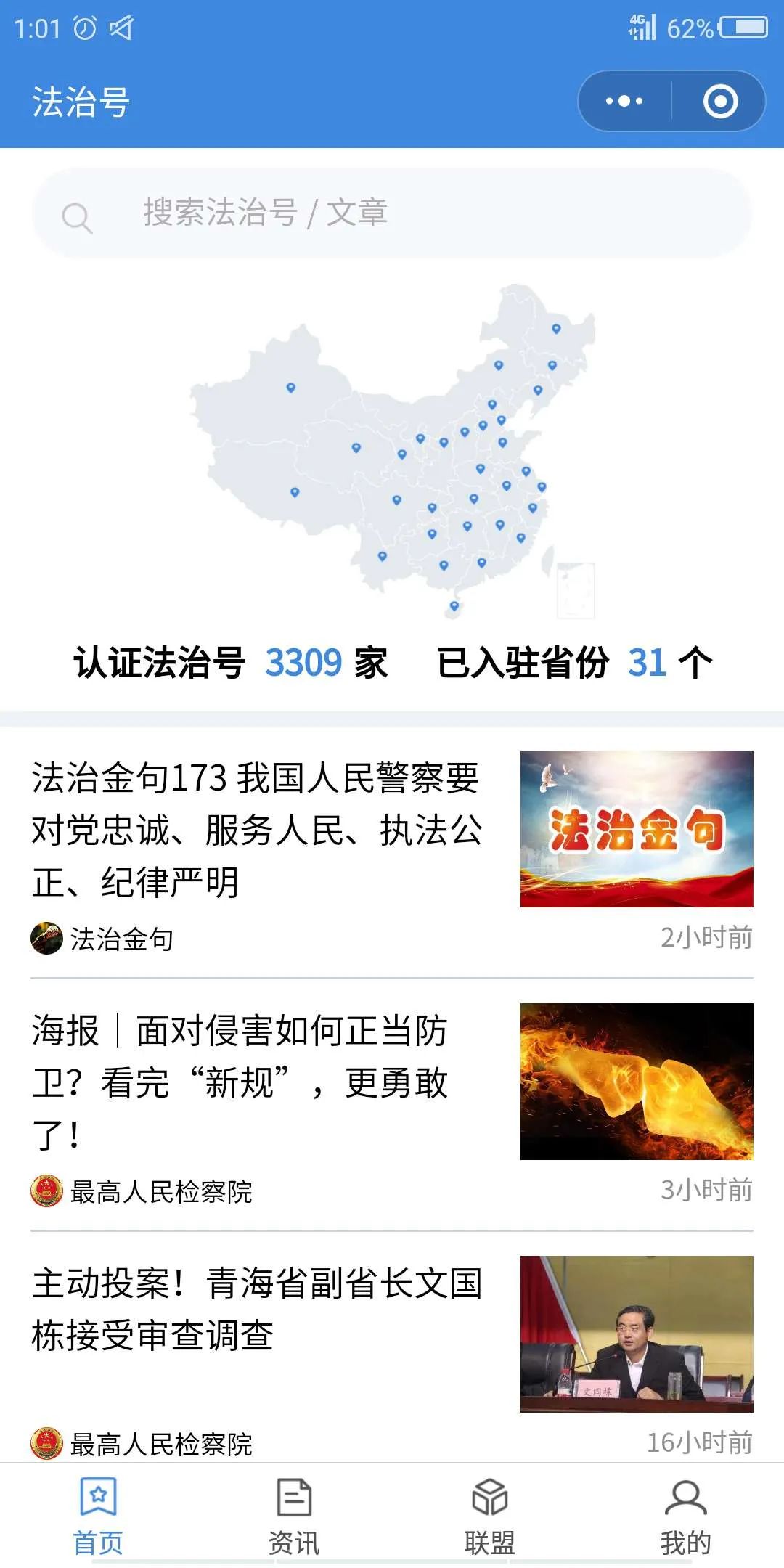Open the mini program more options menu
Viewport: 784px width, 1568px height.
pyautogui.click(x=624, y=101)
